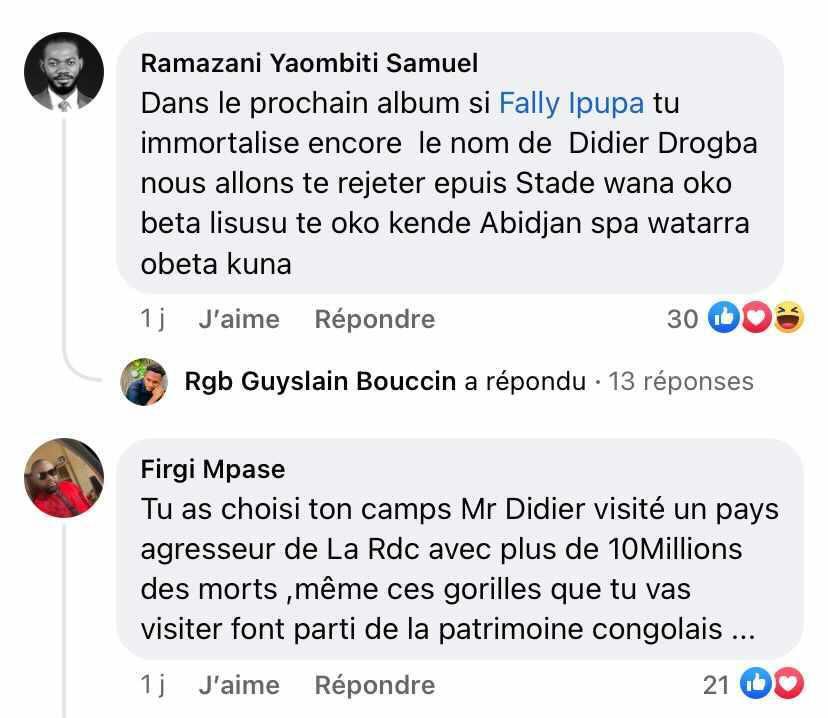The width and height of the screenshot is (828, 718).
Task: Reply to Firgi Mpase's comment
Action: coord(374,685)
